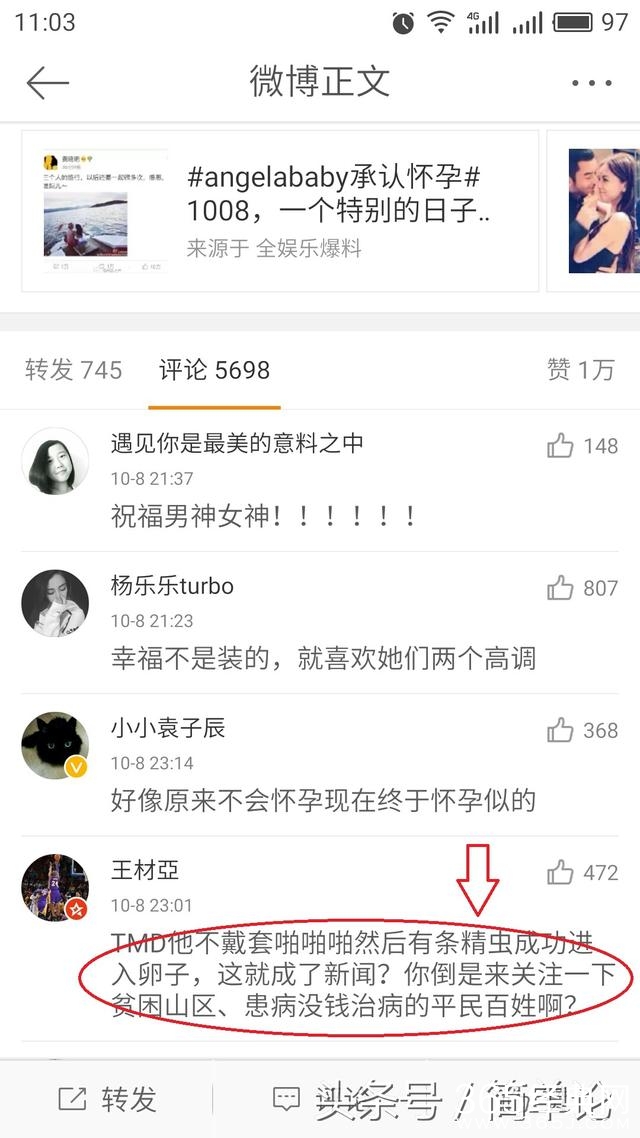Tap the comment bubble in the bottom bar
The width and height of the screenshot is (640, 1138).
click(x=288, y=1100)
